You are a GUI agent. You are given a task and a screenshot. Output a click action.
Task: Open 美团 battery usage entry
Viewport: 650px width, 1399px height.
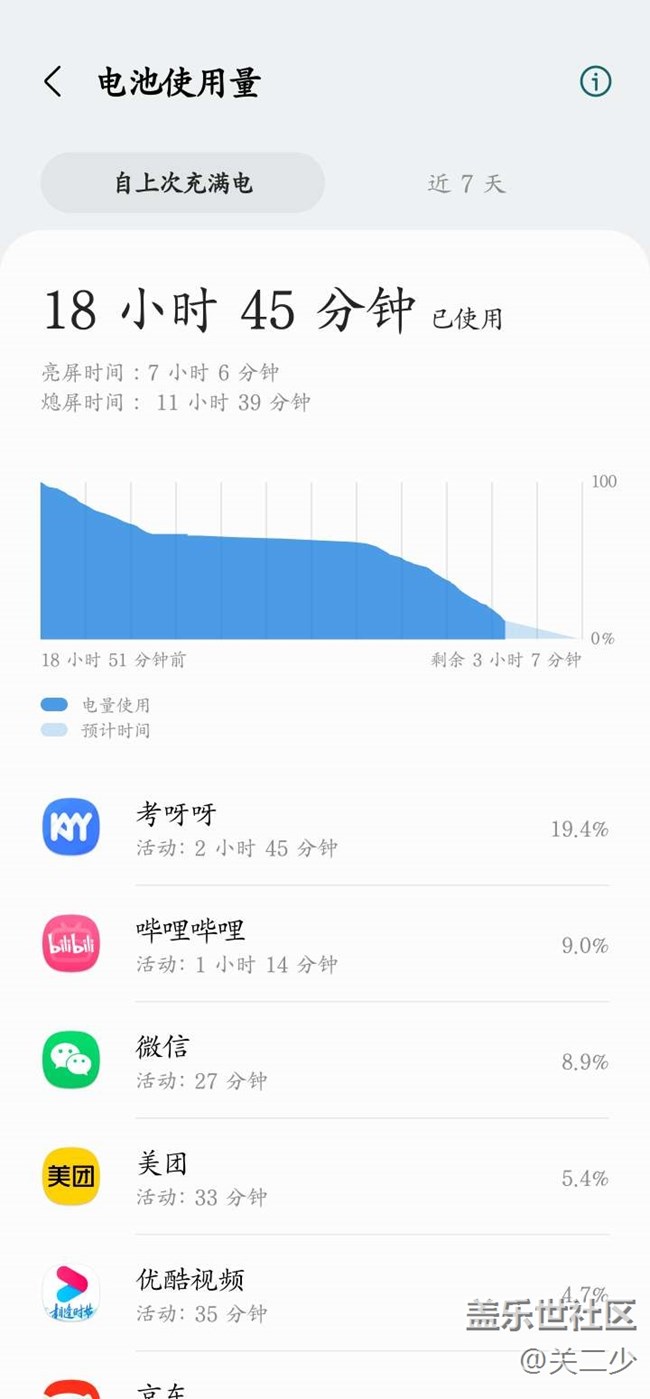(x=325, y=1177)
